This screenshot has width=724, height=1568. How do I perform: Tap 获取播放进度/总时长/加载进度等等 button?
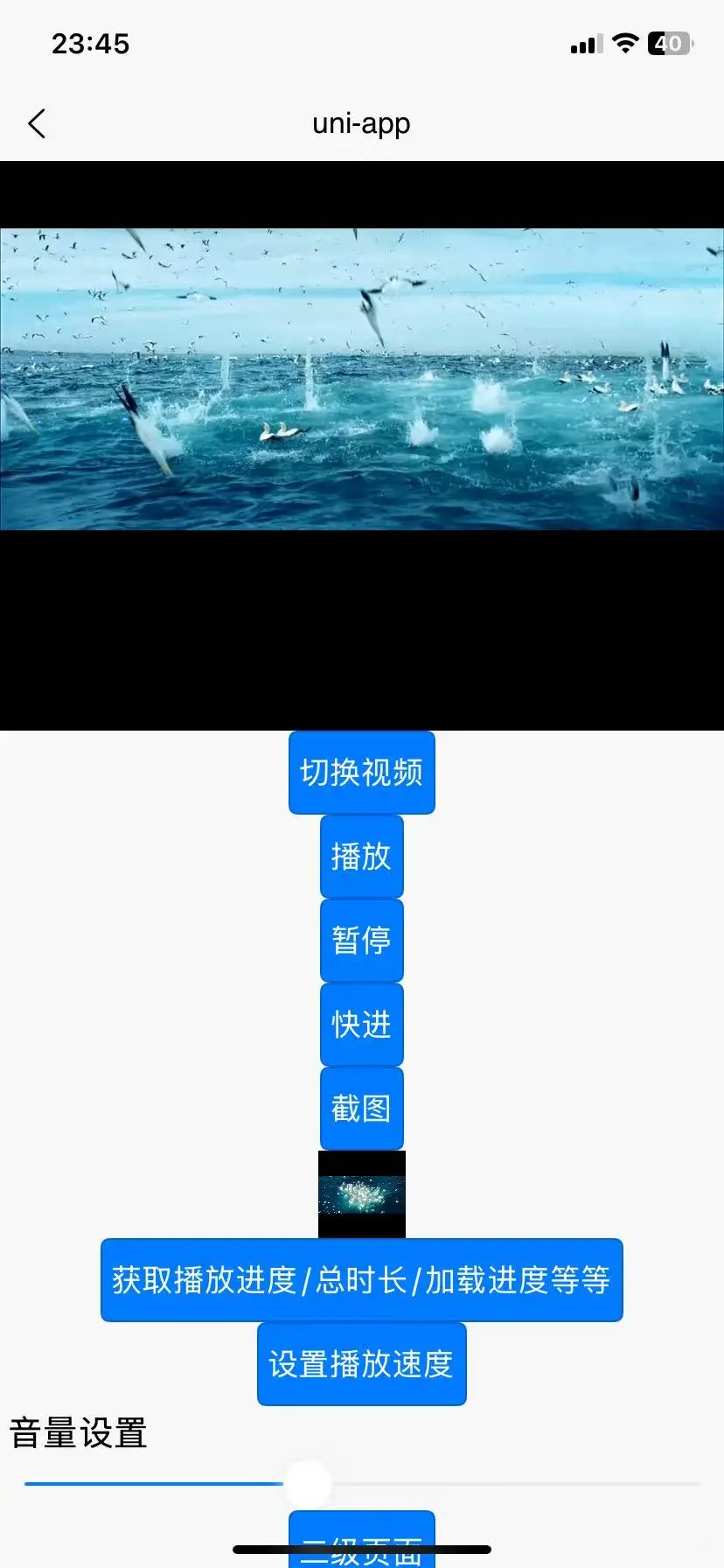pos(361,1279)
